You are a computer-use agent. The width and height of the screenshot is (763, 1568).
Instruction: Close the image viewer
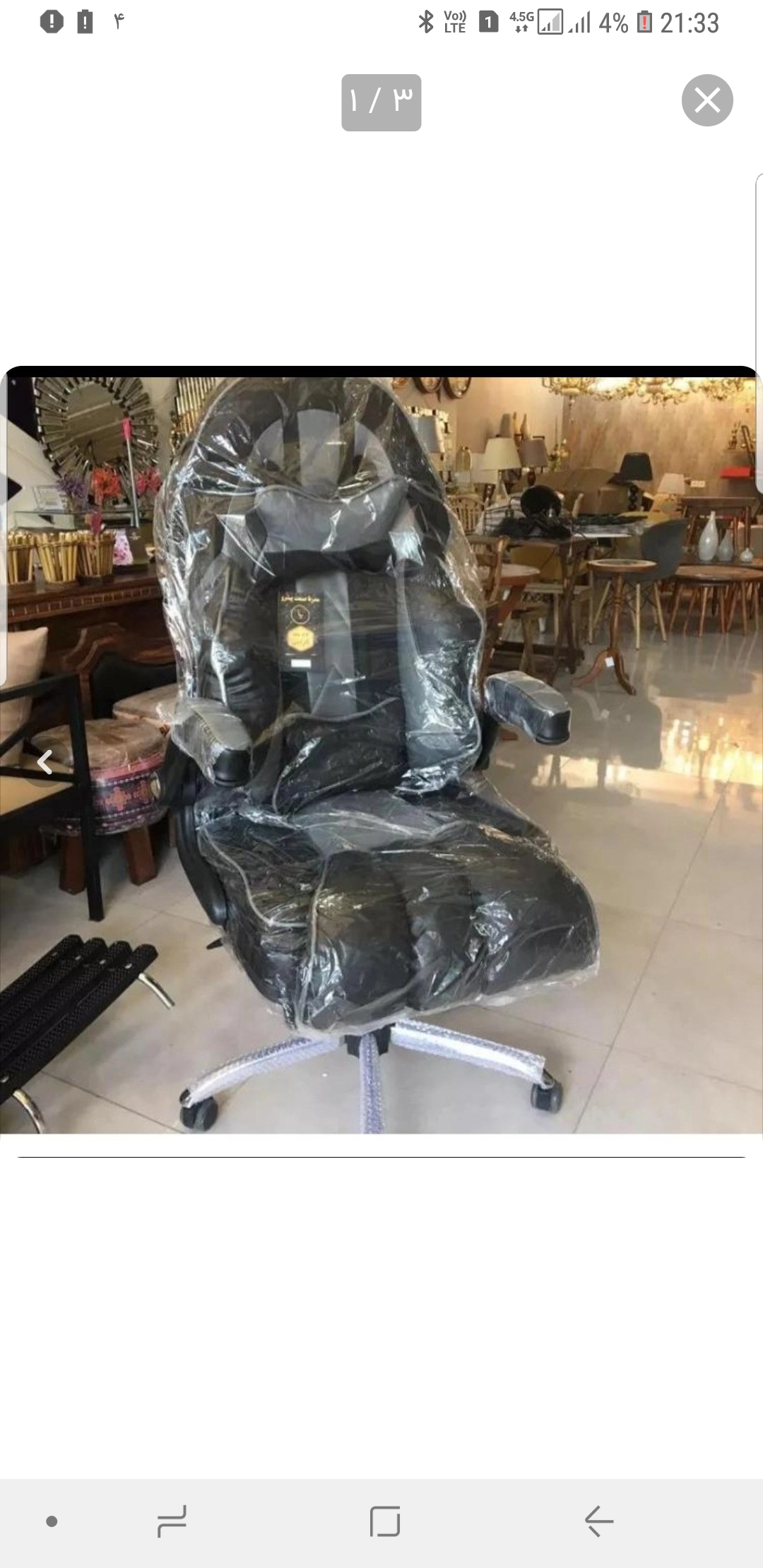707,100
